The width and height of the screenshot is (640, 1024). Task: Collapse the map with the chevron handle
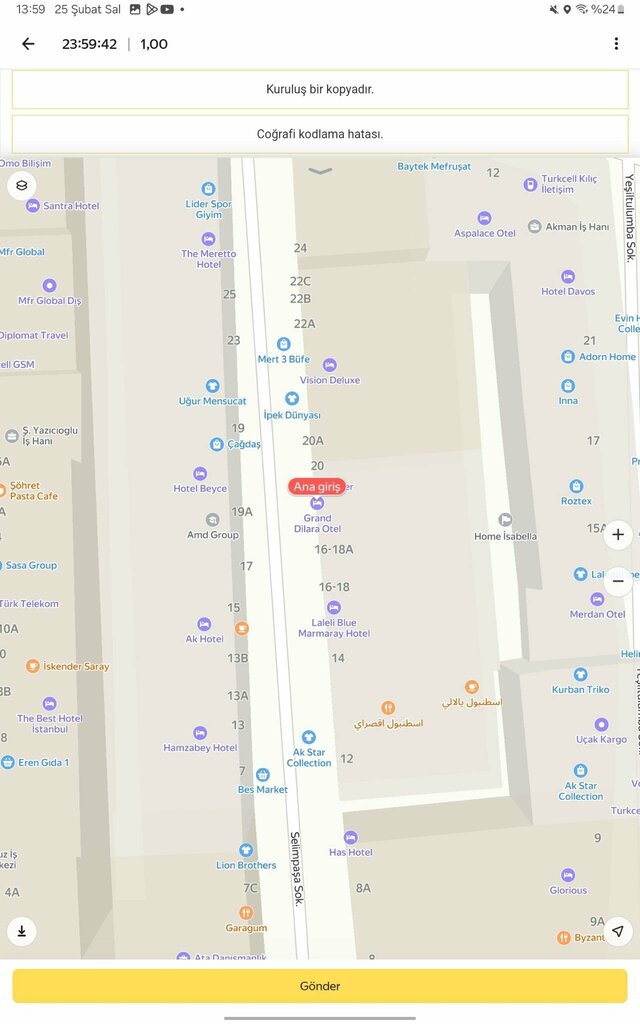click(320, 171)
